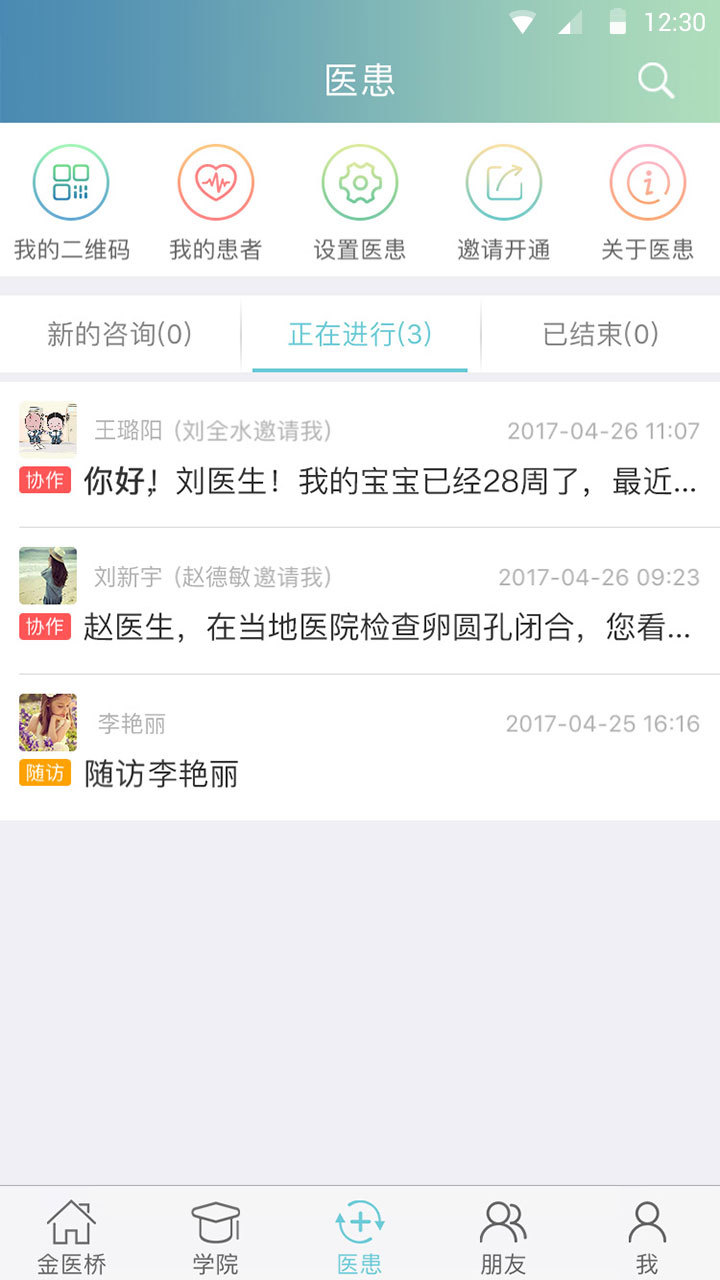Switch to the 学院 tab

[216, 1236]
